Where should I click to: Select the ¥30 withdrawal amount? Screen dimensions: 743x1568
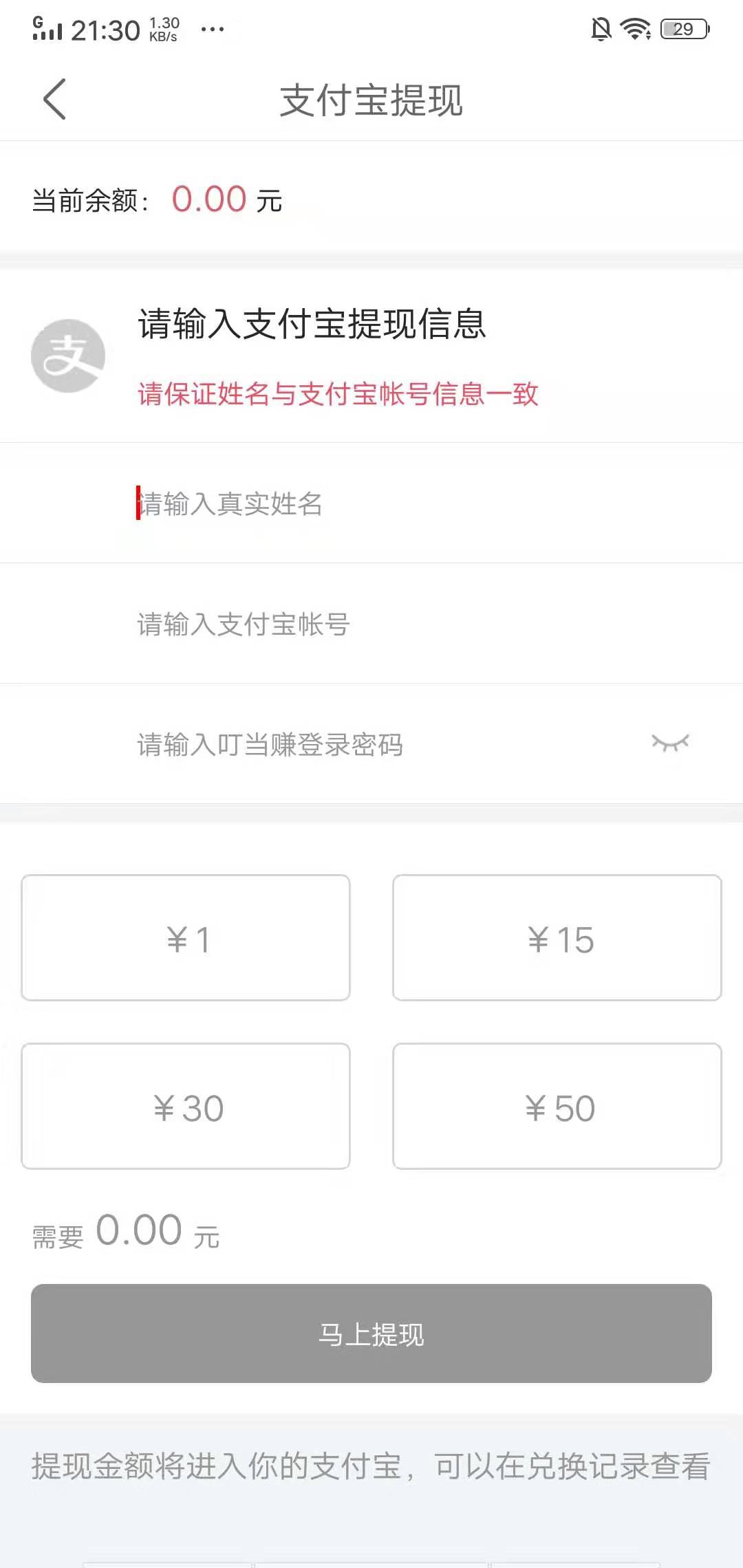click(x=186, y=1106)
